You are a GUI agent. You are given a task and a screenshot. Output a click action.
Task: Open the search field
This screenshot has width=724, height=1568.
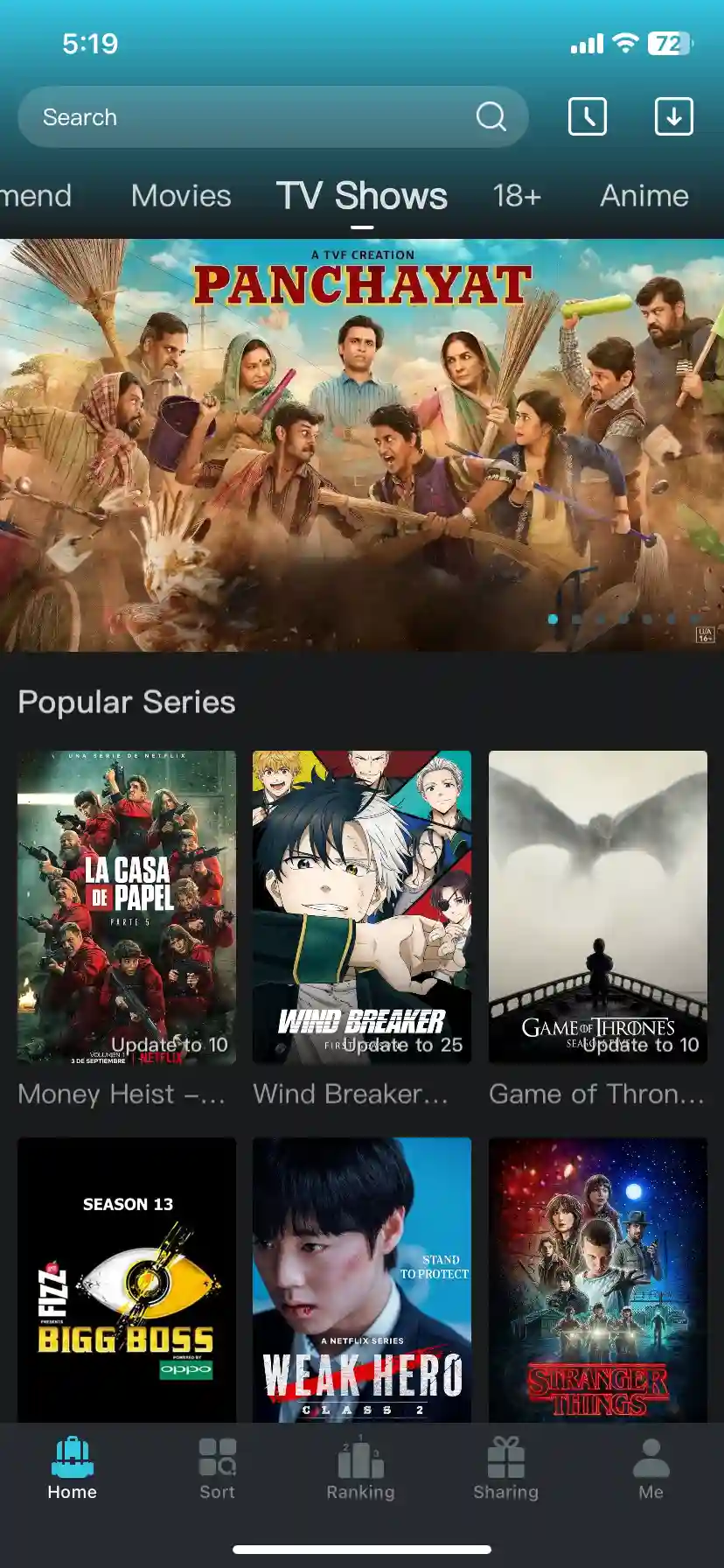coord(273,116)
